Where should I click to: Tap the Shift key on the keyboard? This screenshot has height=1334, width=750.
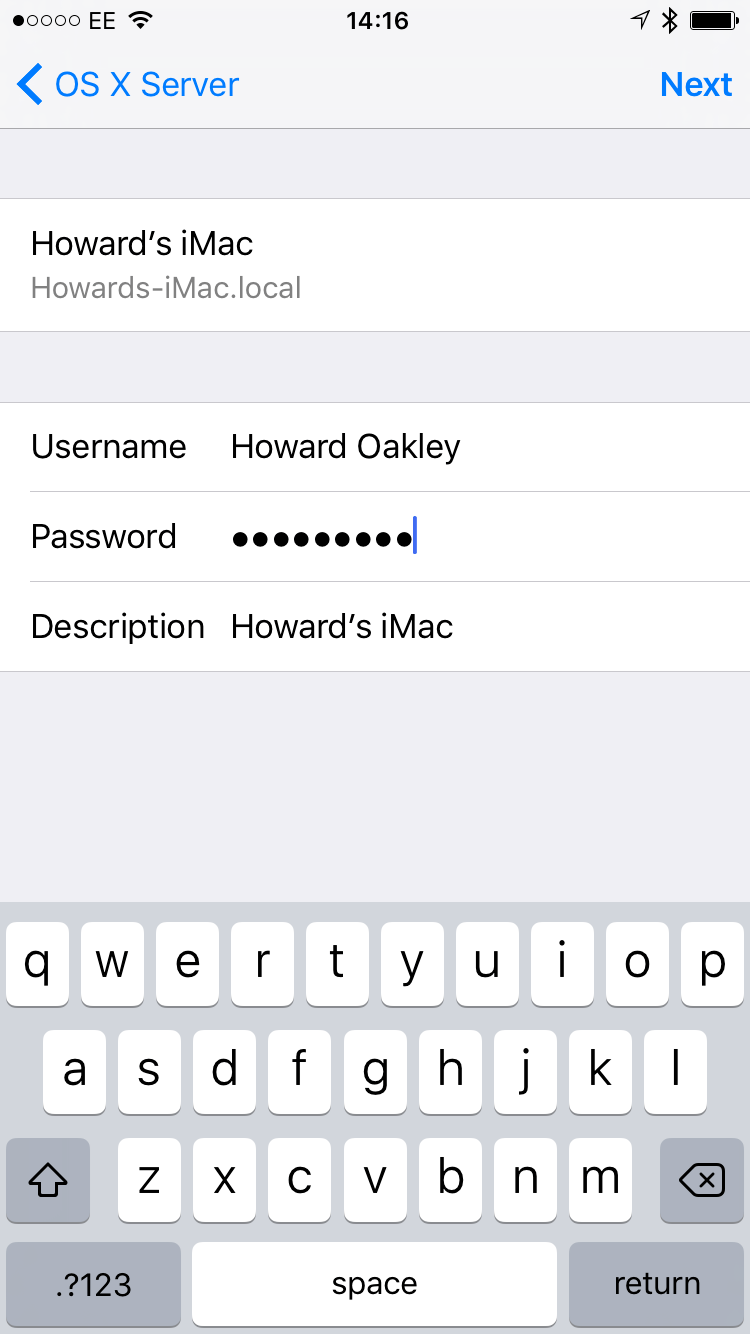(47, 1181)
